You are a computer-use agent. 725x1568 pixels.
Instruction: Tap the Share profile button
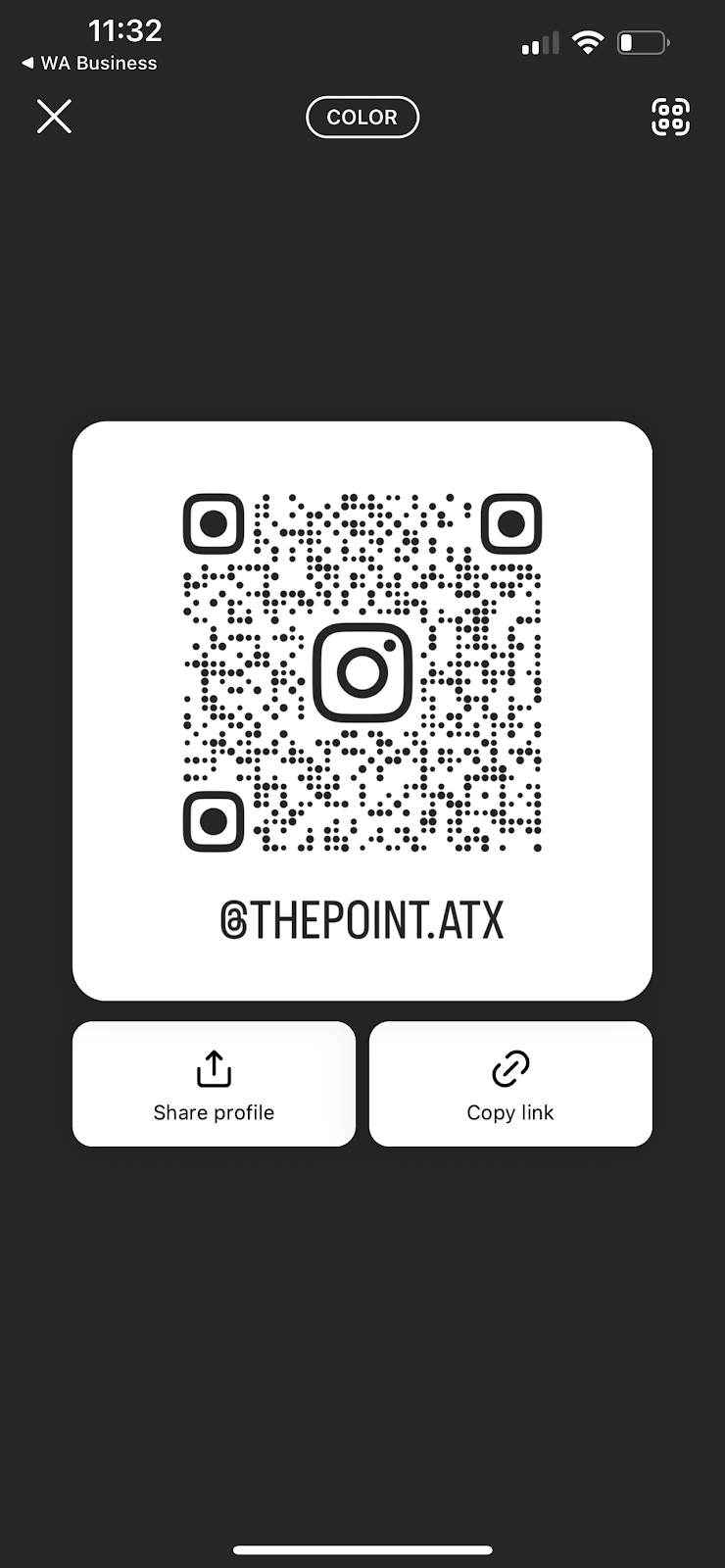(x=214, y=1083)
